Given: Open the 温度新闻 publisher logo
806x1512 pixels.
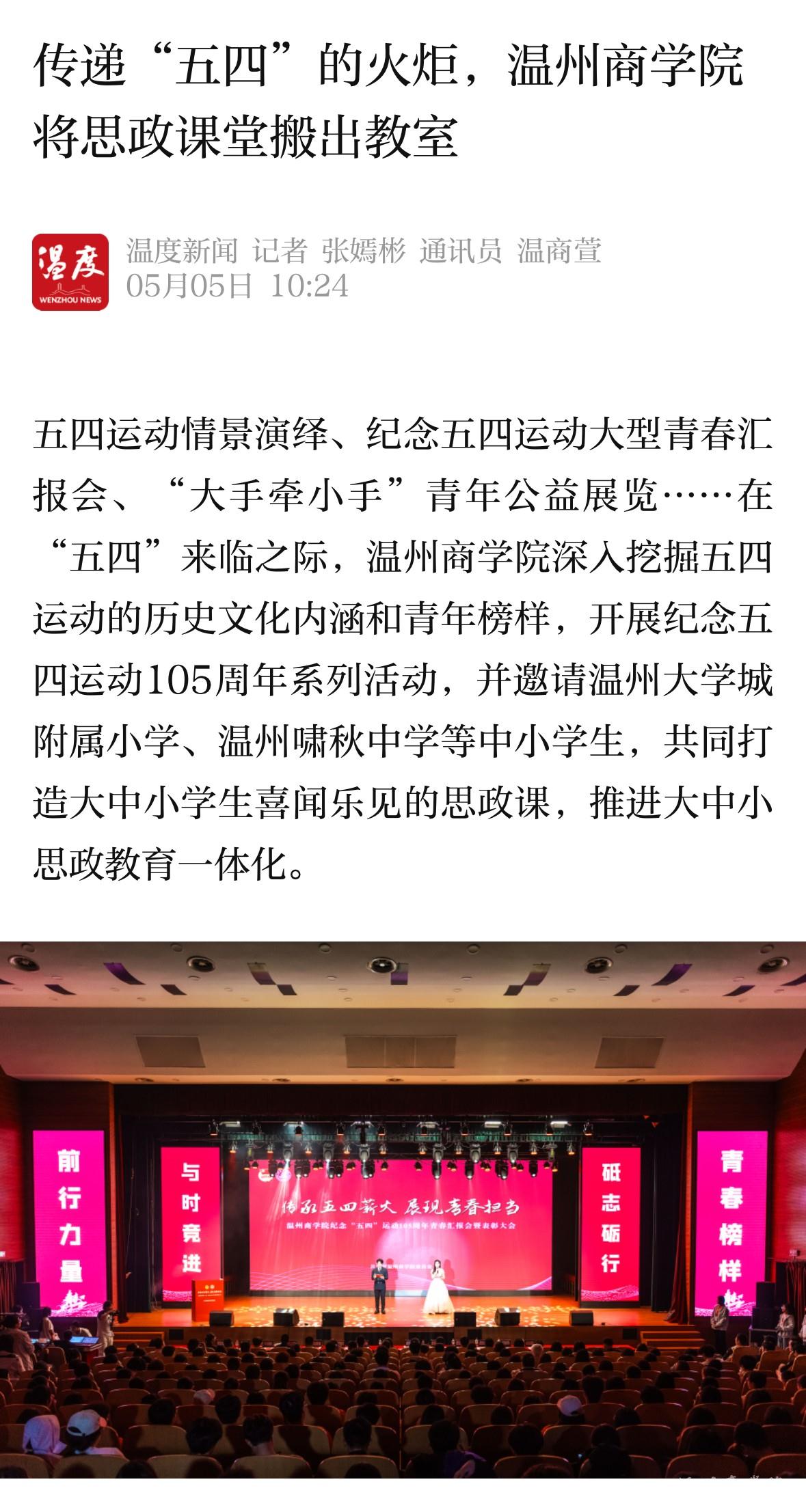Looking at the screenshot, I should click(x=70, y=271).
